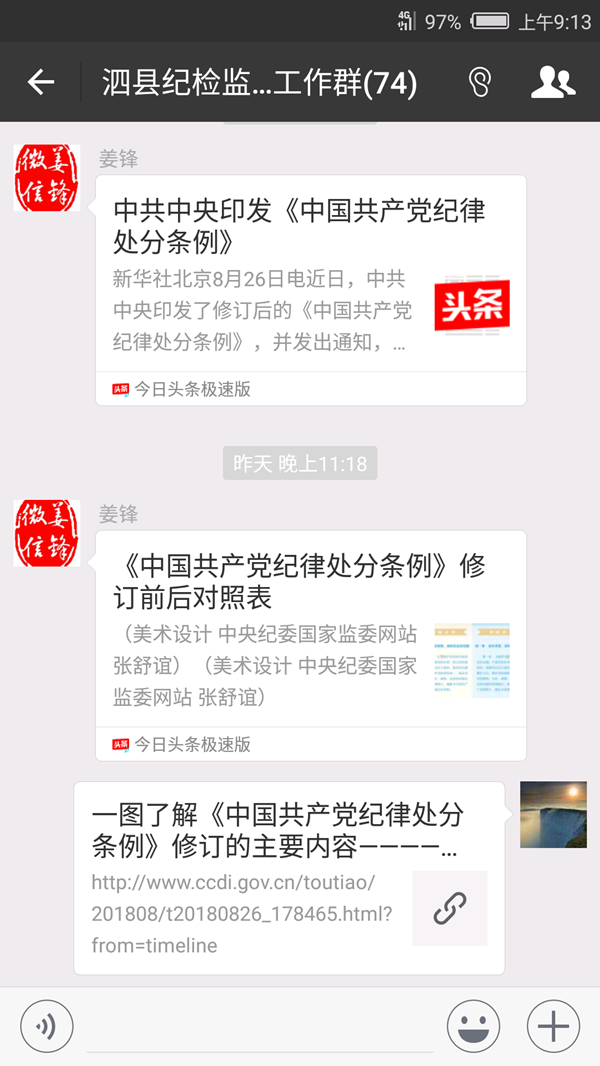Switch to voice message input
Image resolution: width=600 pixels, height=1066 pixels.
47,1026
